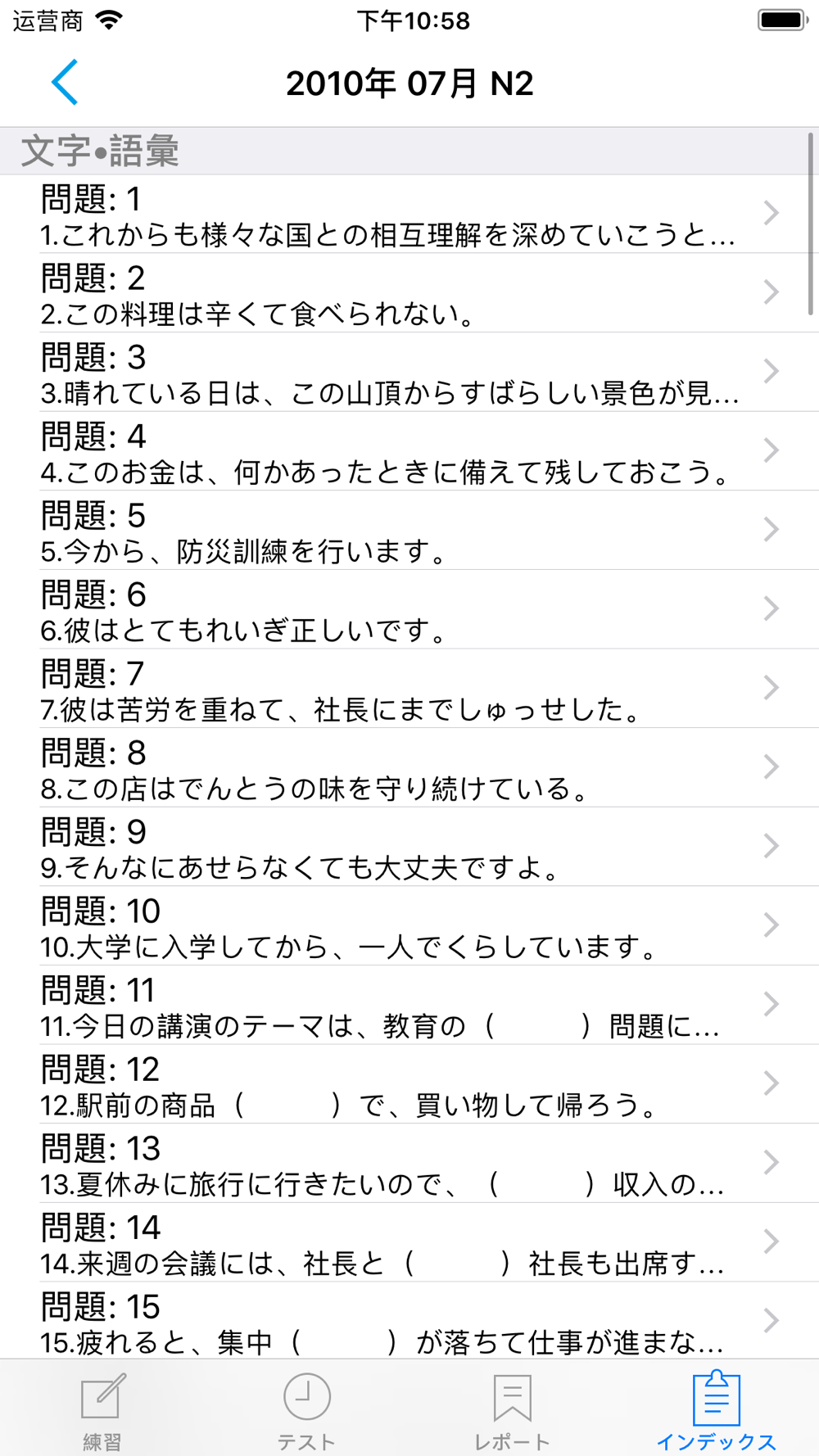Open 問題: 1 about 相互理解
The image size is (819, 1456).
pyautogui.click(x=409, y=214)
